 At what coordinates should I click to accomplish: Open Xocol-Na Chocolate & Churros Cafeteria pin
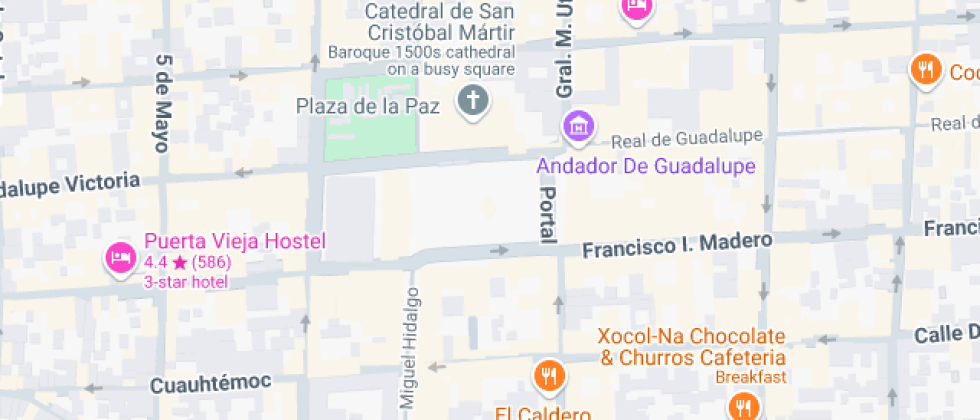pyautogui.click(x=742, y=407)
